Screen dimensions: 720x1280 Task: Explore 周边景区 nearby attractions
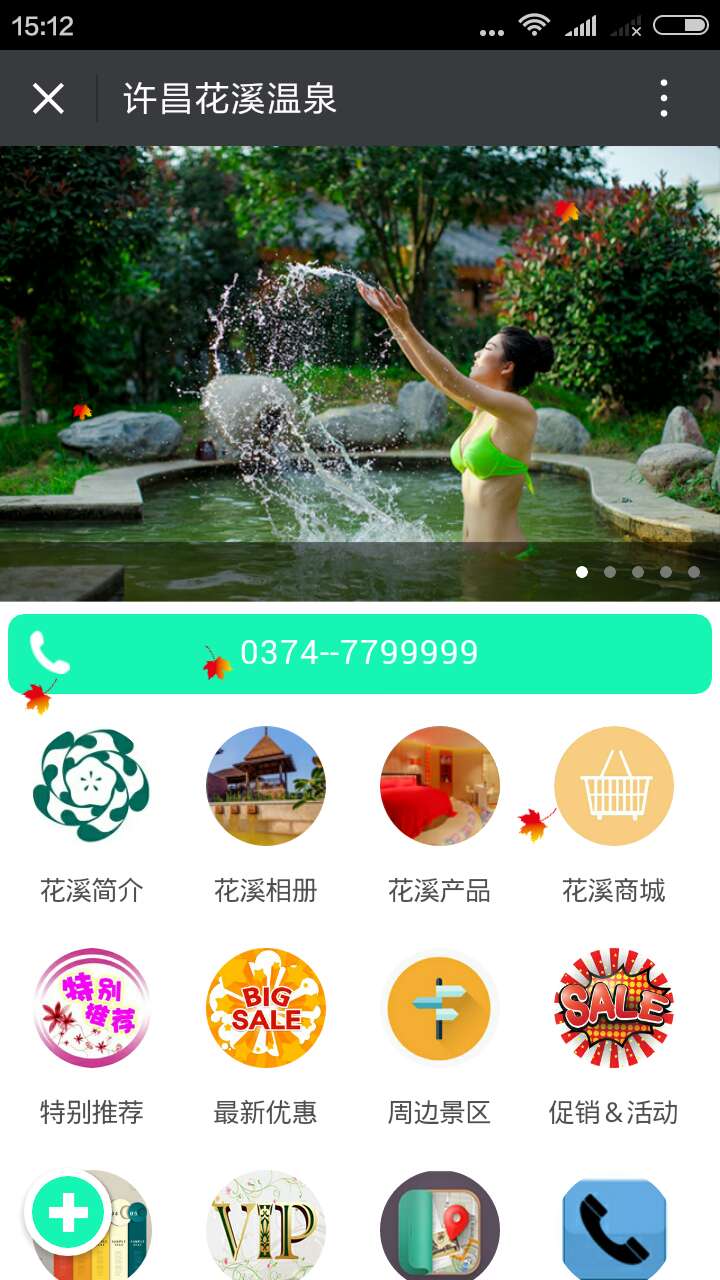pos(439,1008)
